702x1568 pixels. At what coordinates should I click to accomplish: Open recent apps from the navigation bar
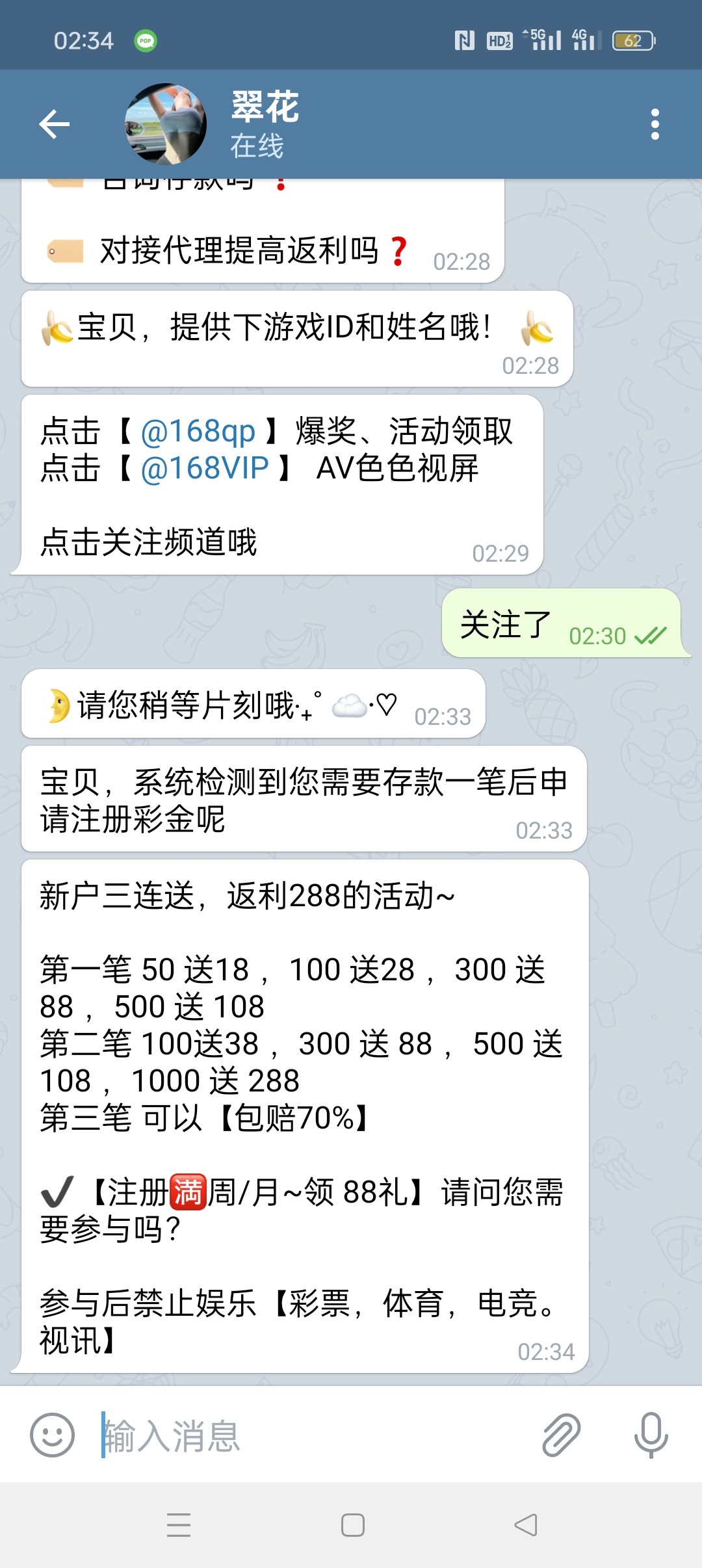[178, 1525]
